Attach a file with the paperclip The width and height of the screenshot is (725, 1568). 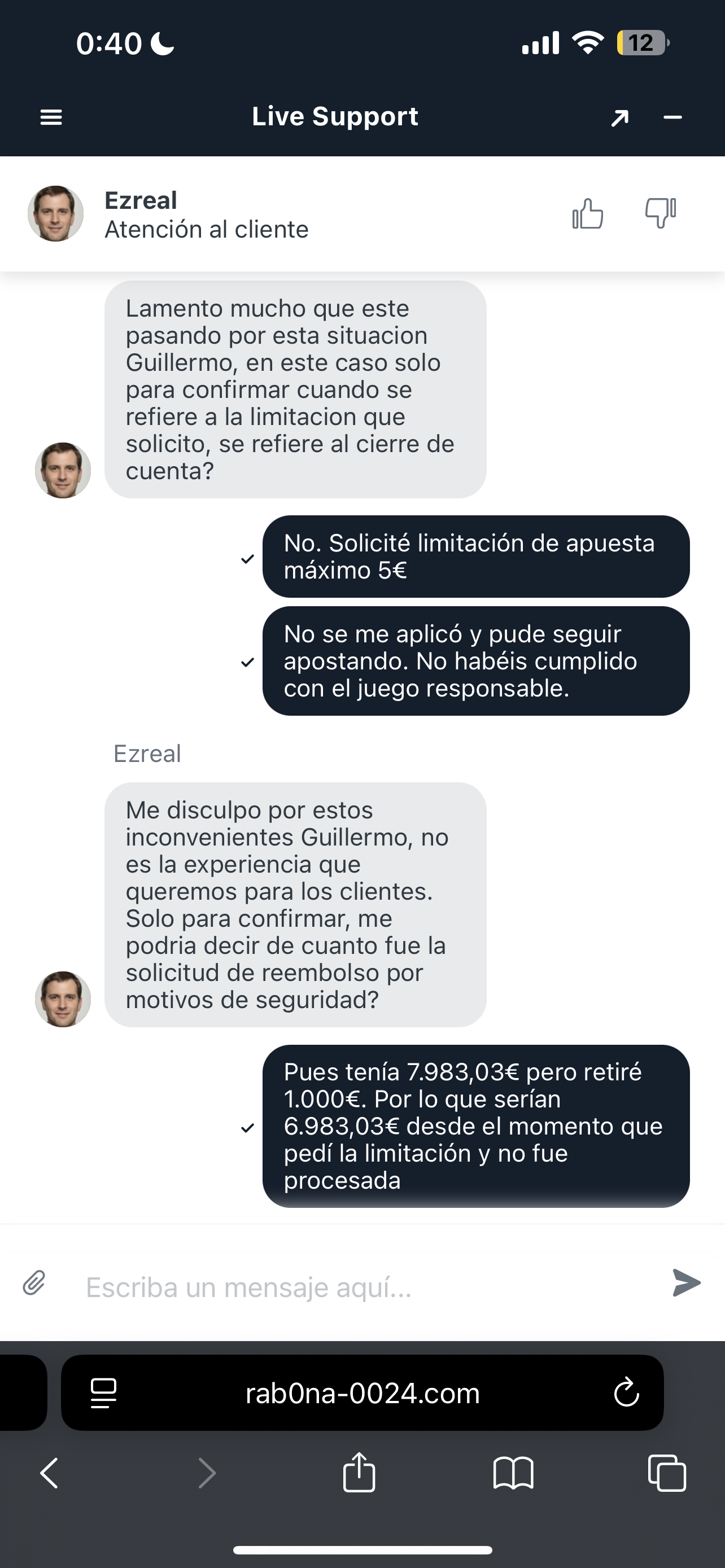click(34, 1282)
